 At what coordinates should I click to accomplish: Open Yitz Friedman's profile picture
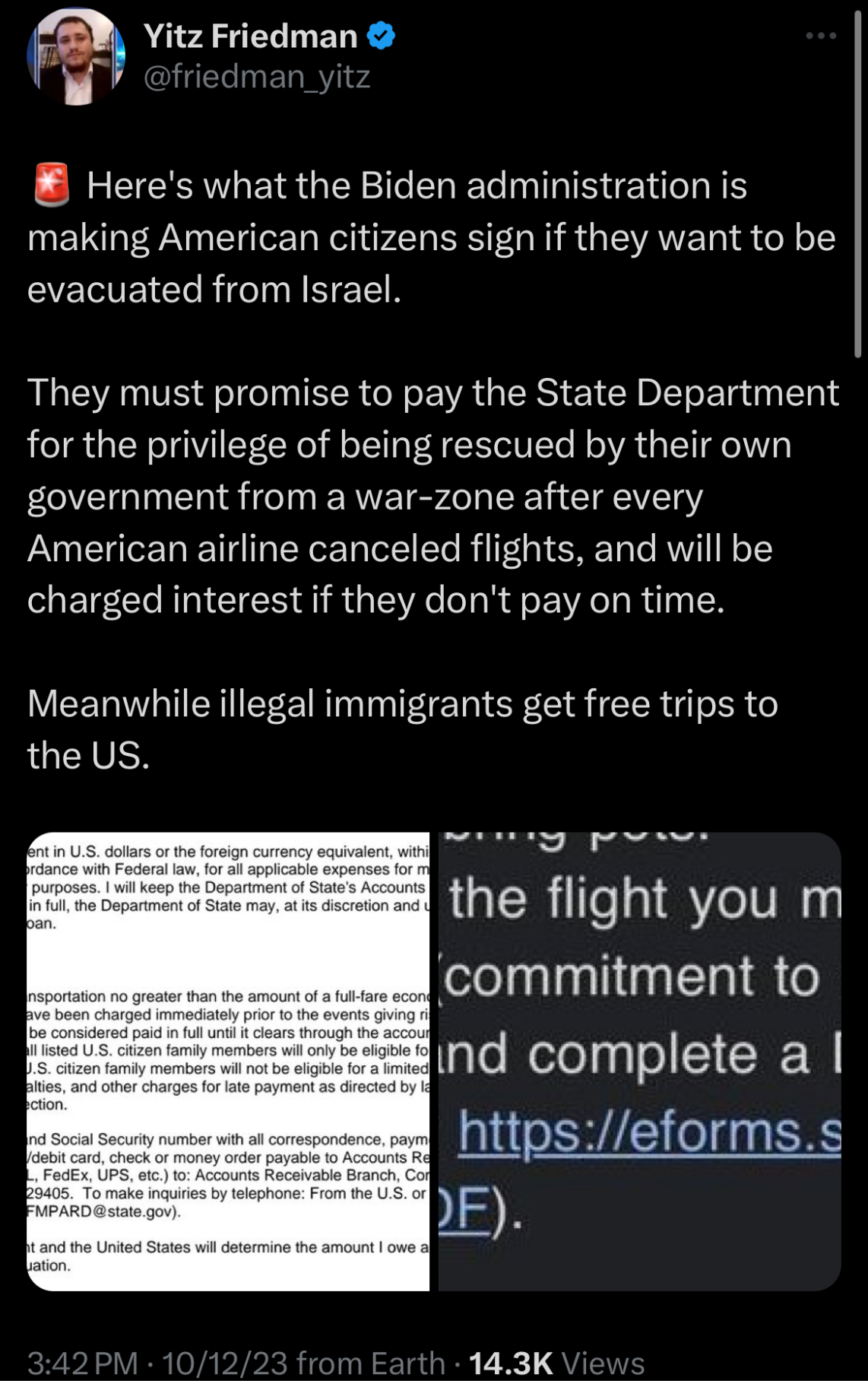76,57
